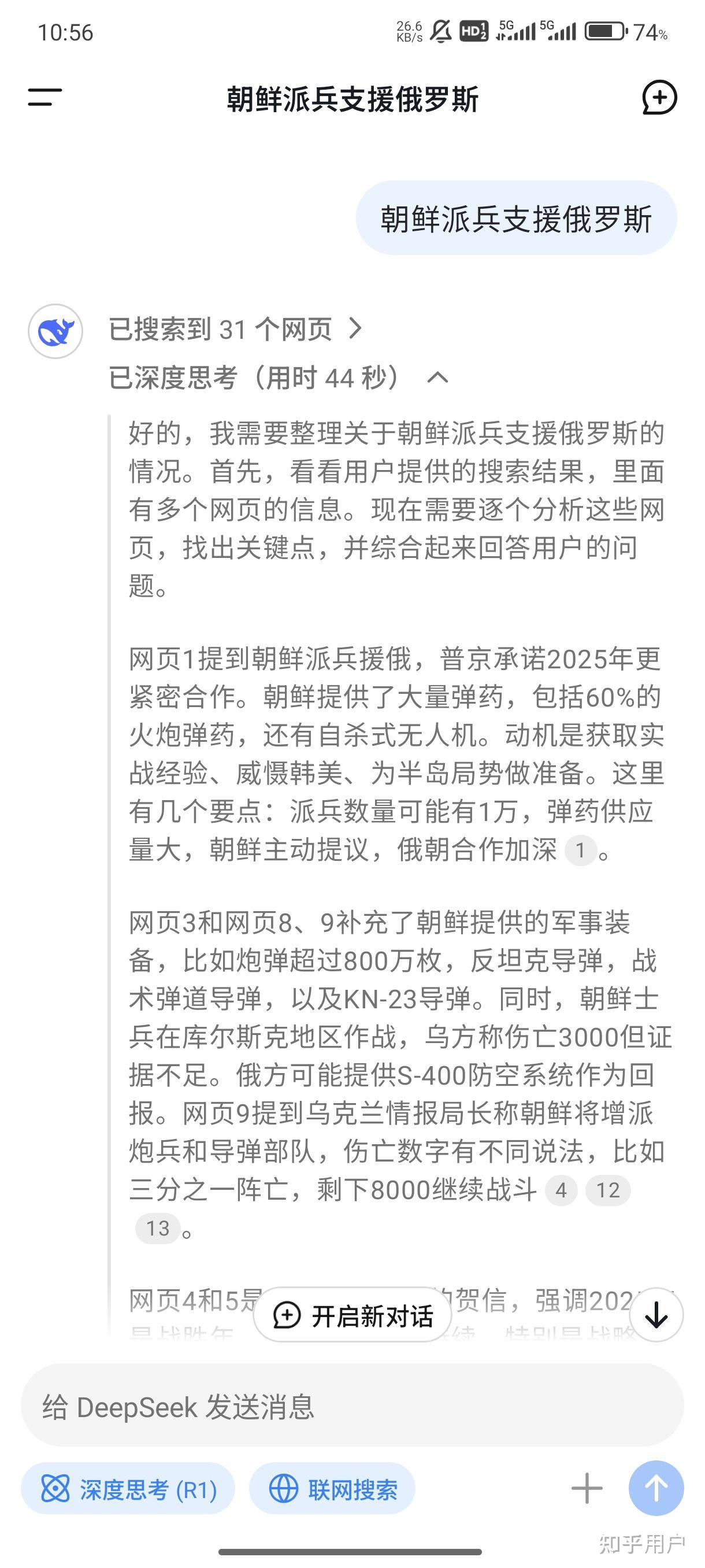
Task: Tap the 开启新对话 button
Action: [353, 1316]
